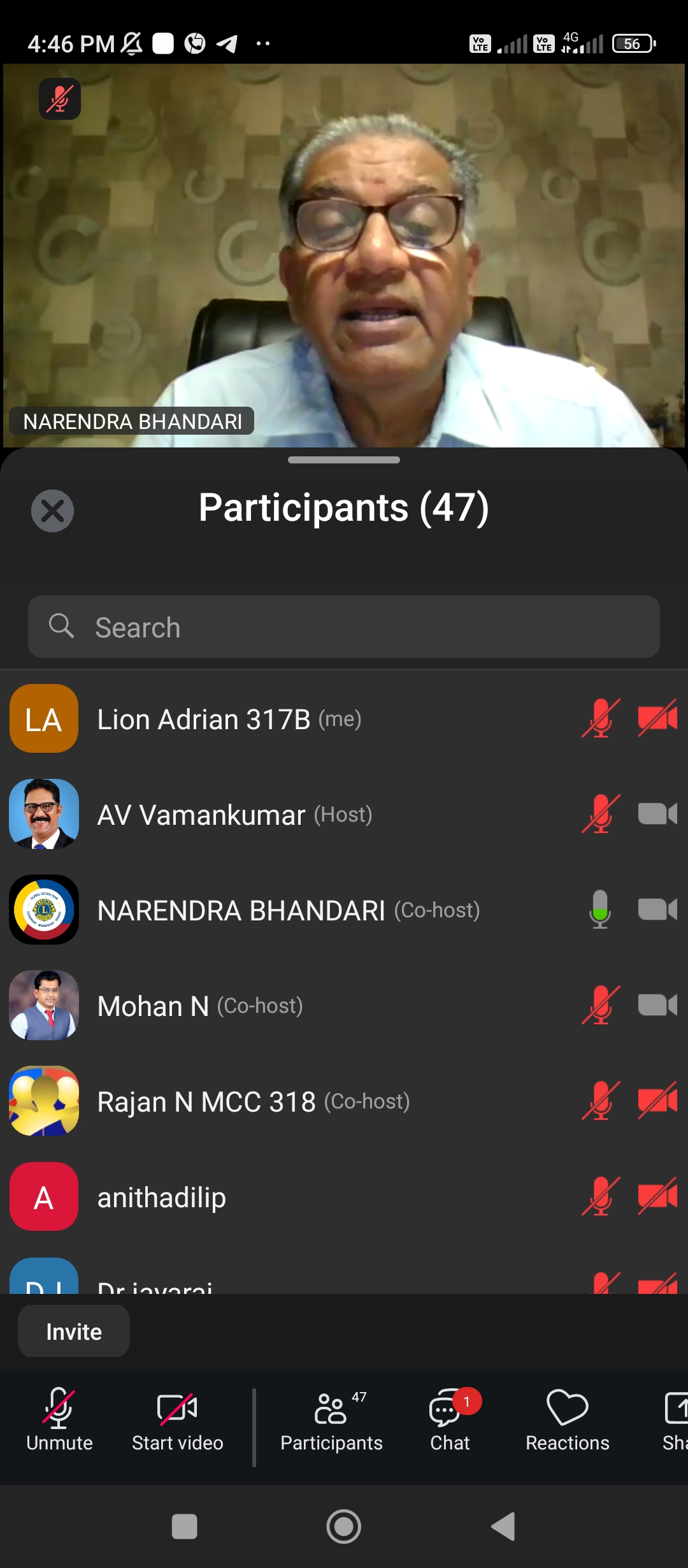Viewport: 688px width, 1568px height.
Task: Close the Participants panel
Action: (x=52, y=511)
